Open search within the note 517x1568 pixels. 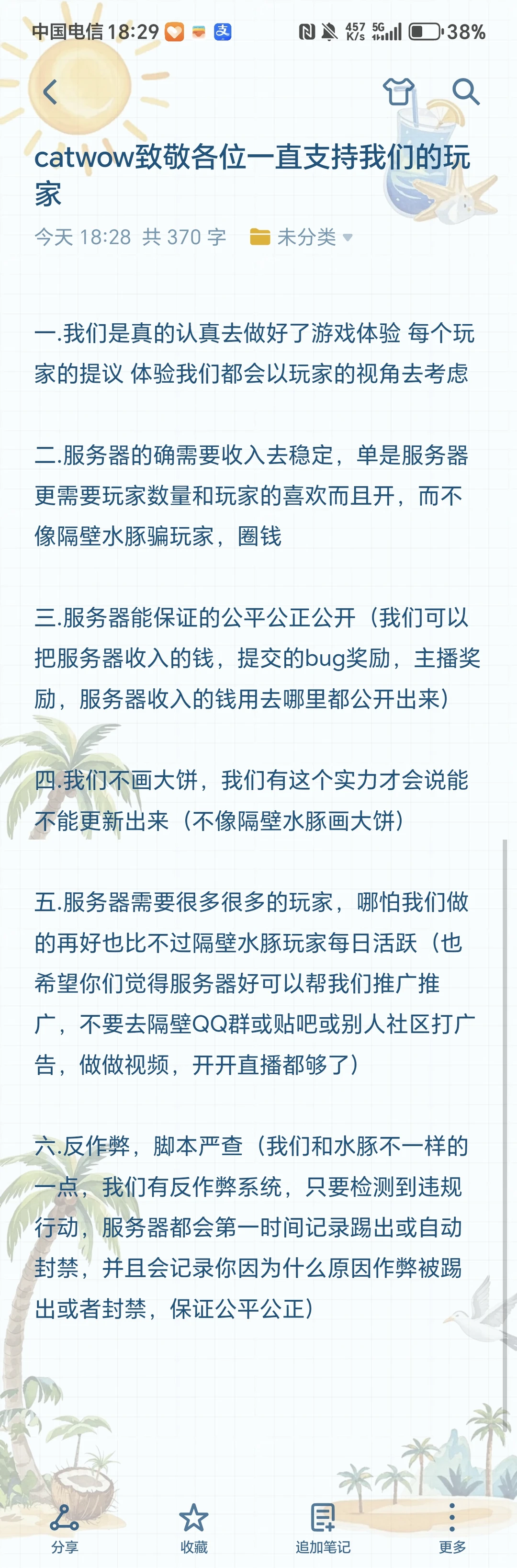tap(466, 92)
